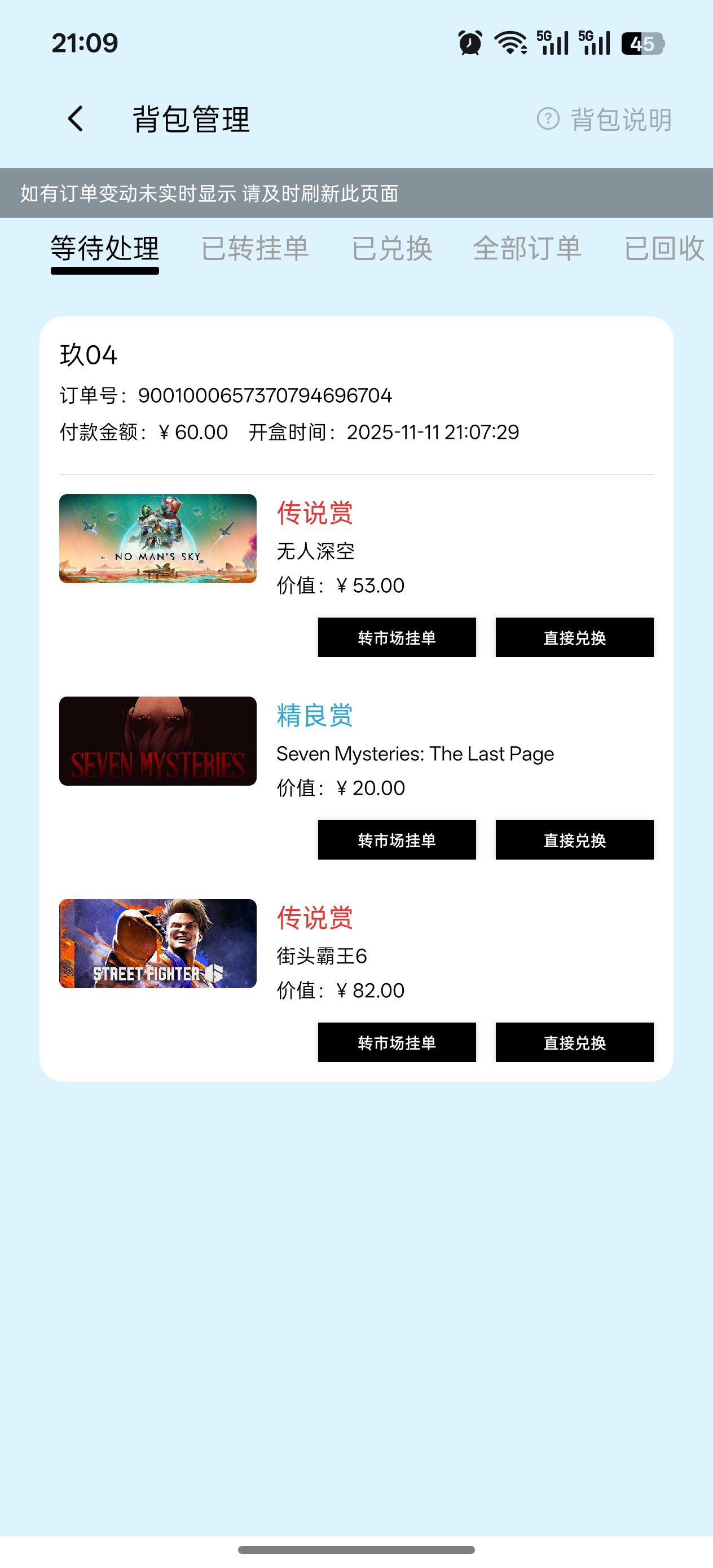Open 背包说明 help
This screenshot has height=1568, width=713.
[x=605, y=120]
